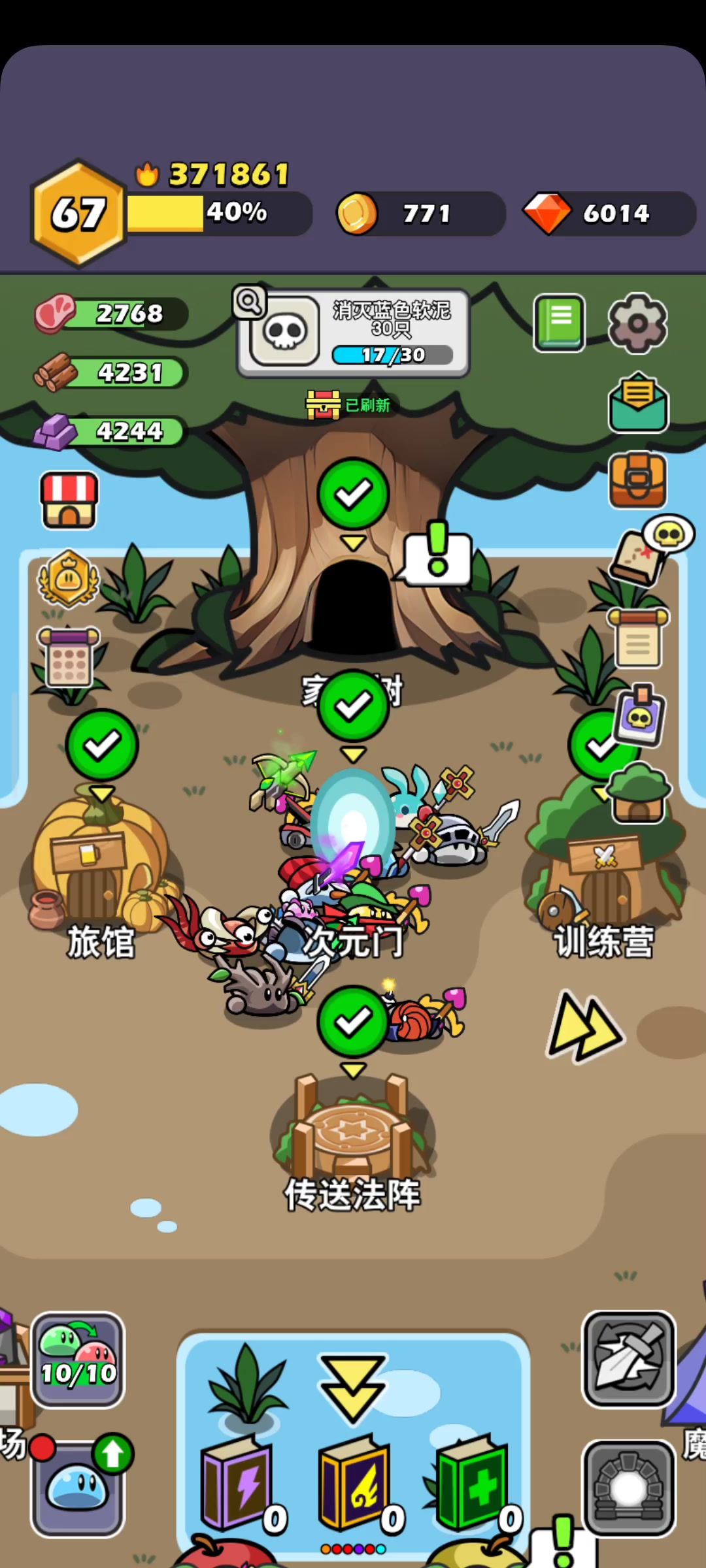The image size is (706, 1568).
Task: Open the backpack inventory
Action: pos(637,480)
